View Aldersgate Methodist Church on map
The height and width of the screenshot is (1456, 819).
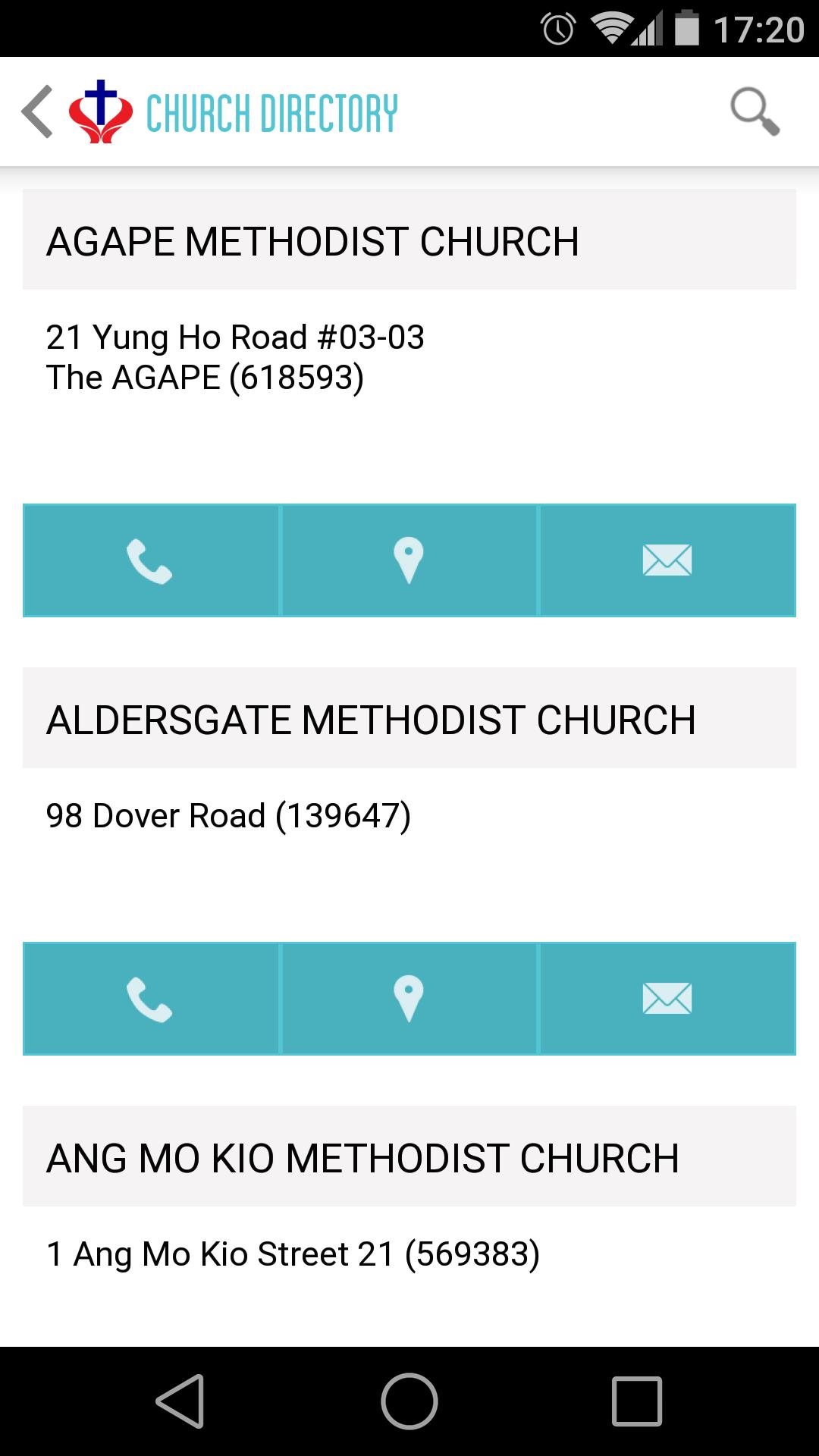tap(409, 999)
